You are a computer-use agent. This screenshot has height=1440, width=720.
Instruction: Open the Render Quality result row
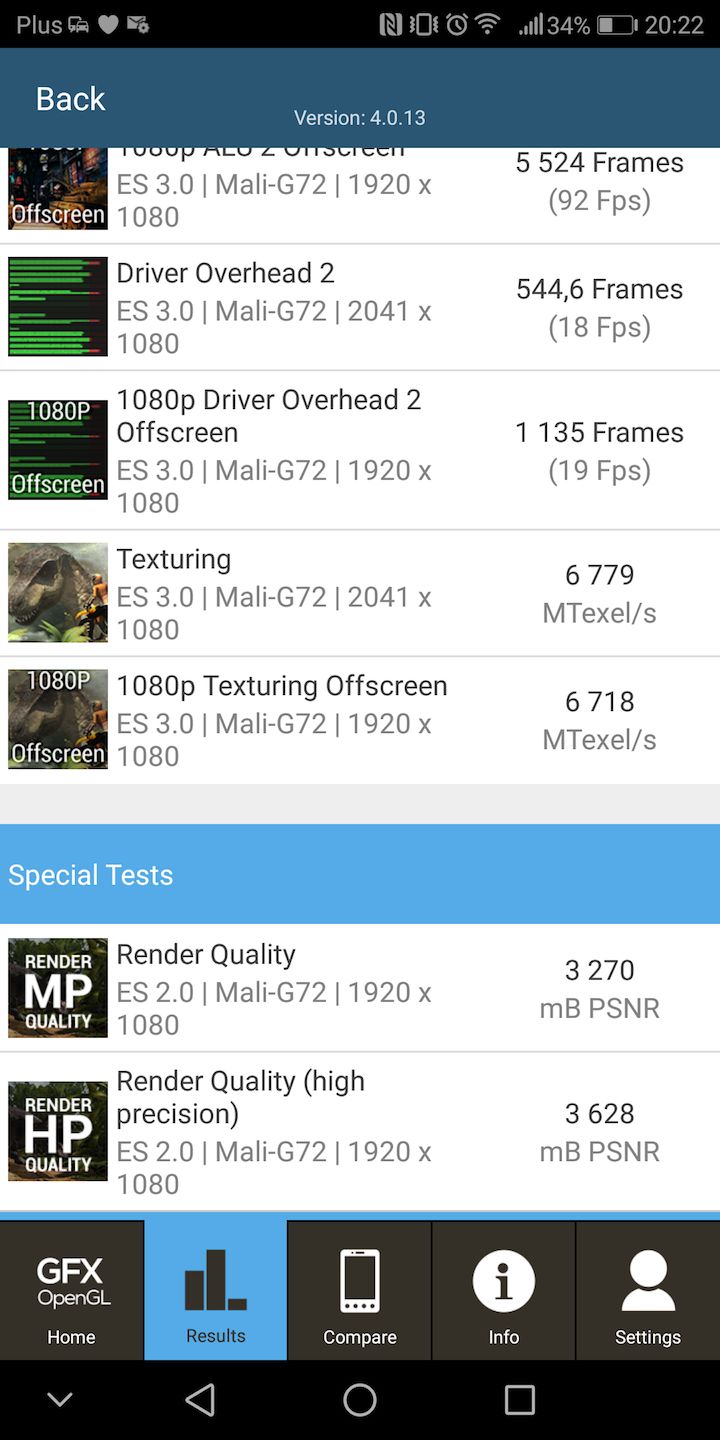(x=360, y=988)
